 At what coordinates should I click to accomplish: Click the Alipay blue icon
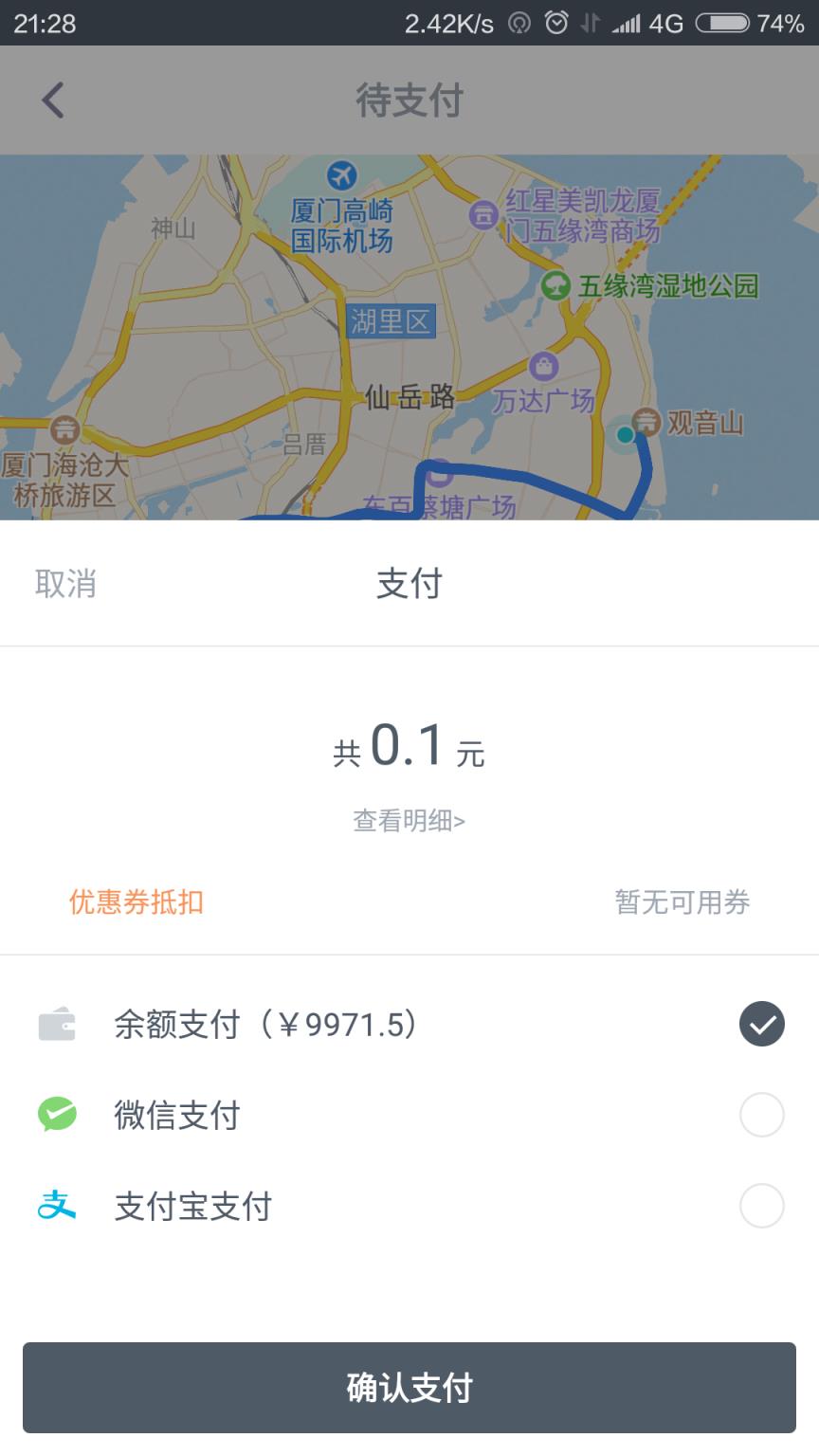pos(55,1208)
